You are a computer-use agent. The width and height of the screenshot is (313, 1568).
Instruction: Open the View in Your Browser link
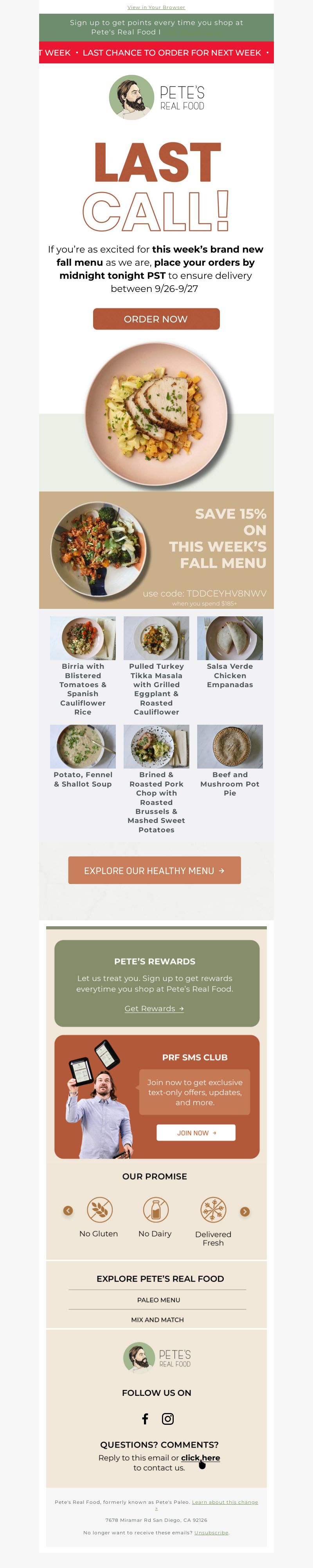click(156, 7)
